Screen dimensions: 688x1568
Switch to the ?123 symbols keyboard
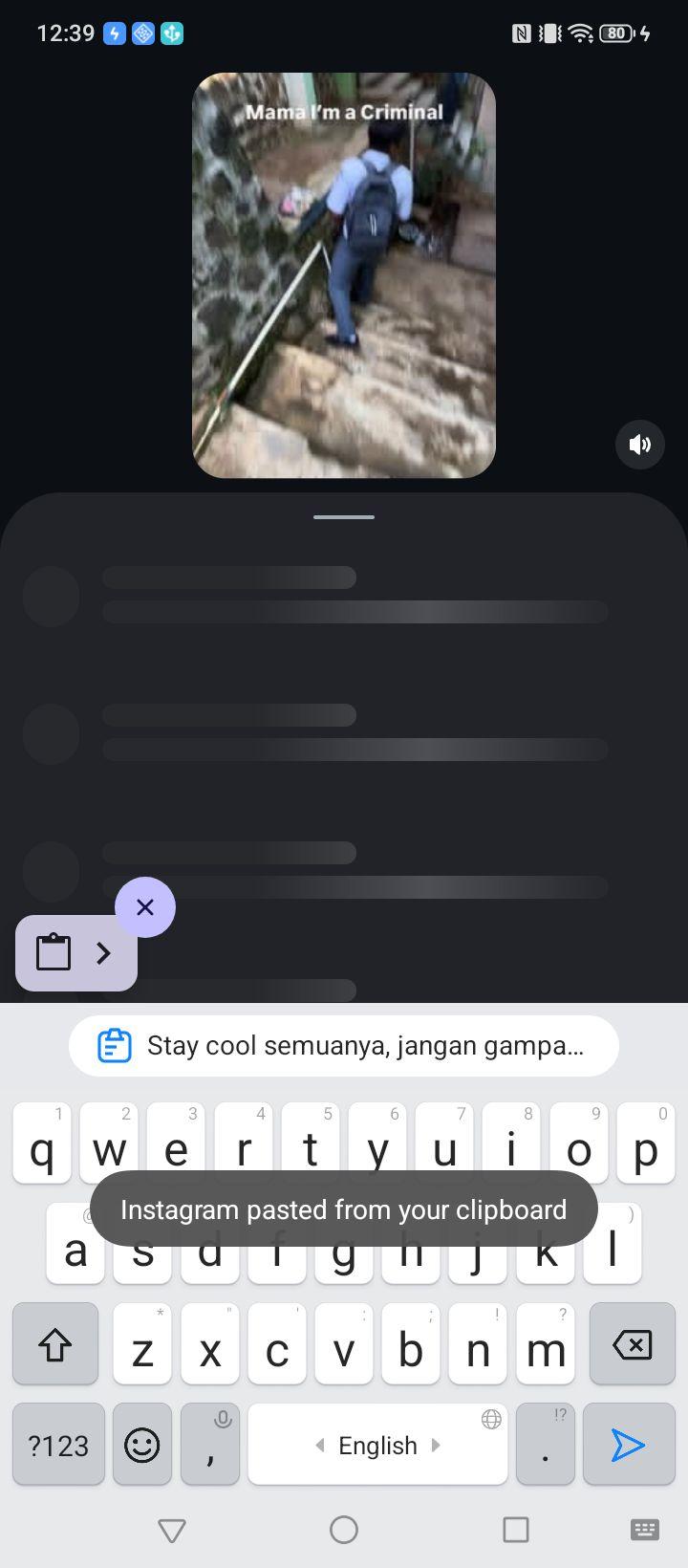58,1445
